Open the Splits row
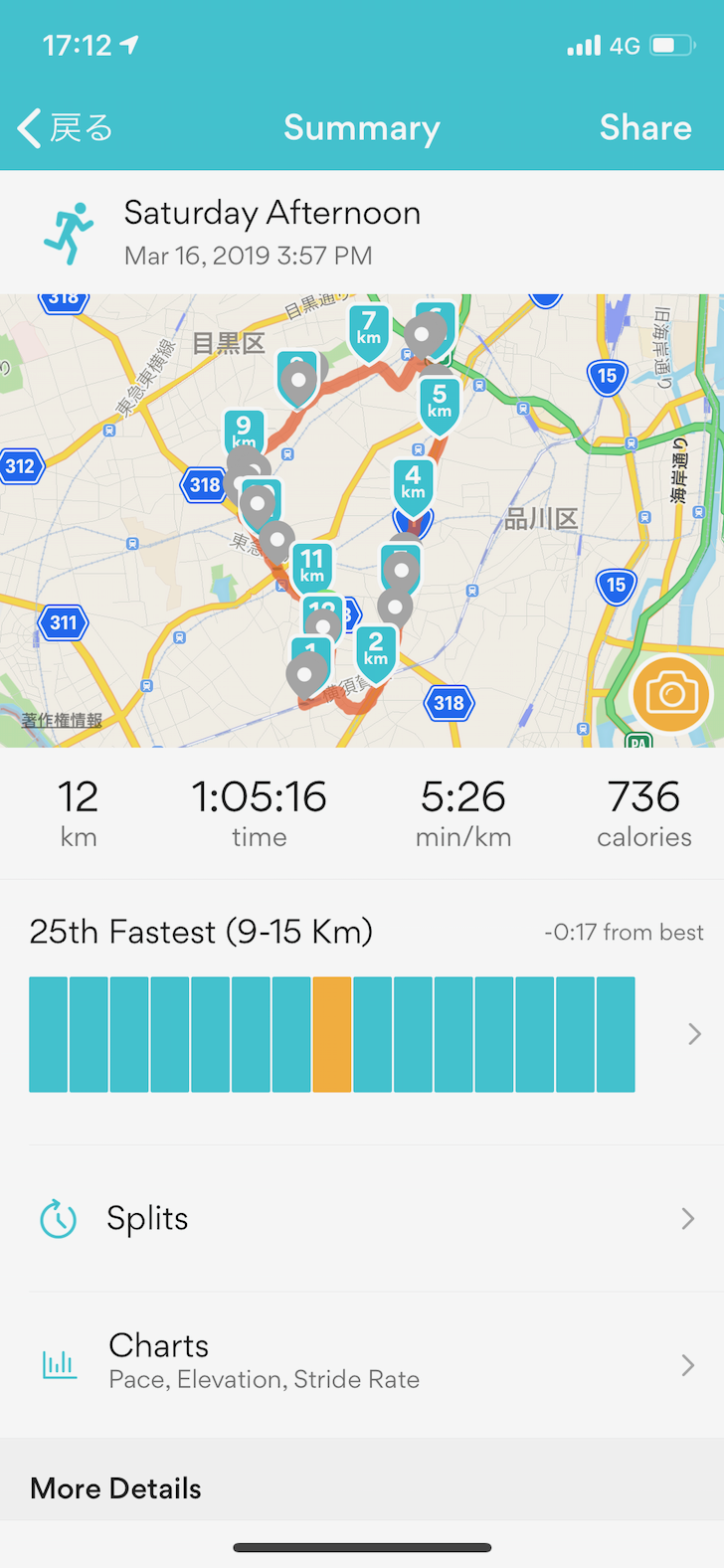 [362, 1219]
